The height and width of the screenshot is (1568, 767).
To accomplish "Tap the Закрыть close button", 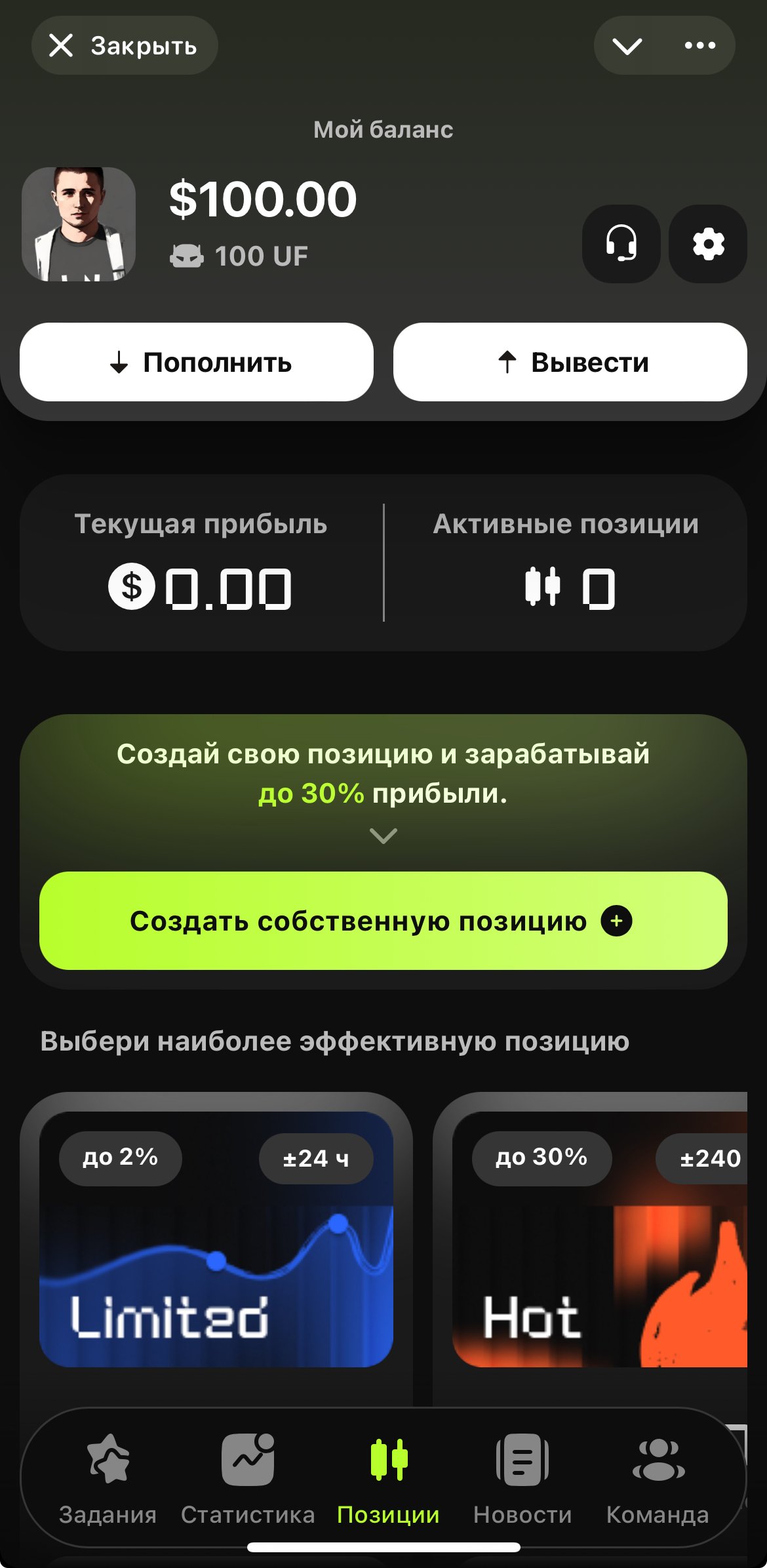I will tap(125, 46).
